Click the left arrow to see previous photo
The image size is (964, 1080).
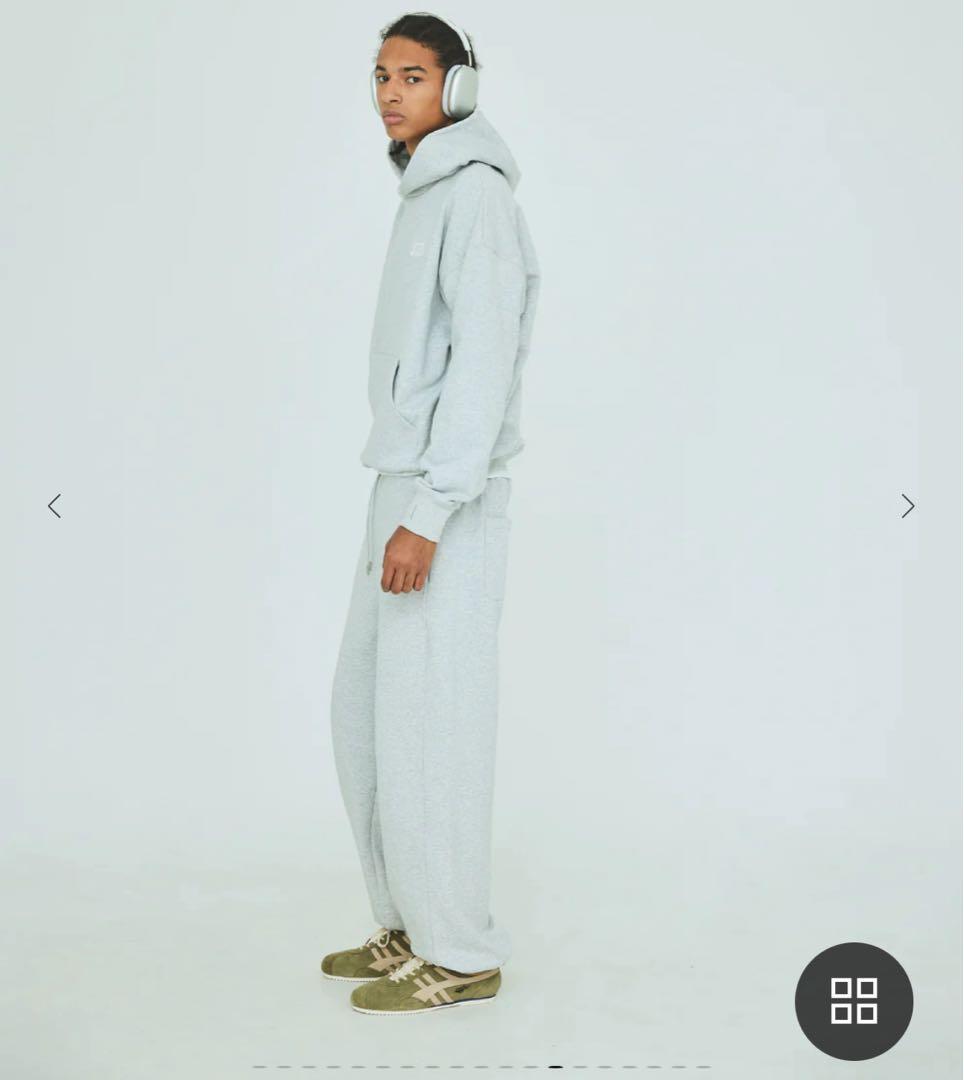pyautogui.click(x=55, y=506)
